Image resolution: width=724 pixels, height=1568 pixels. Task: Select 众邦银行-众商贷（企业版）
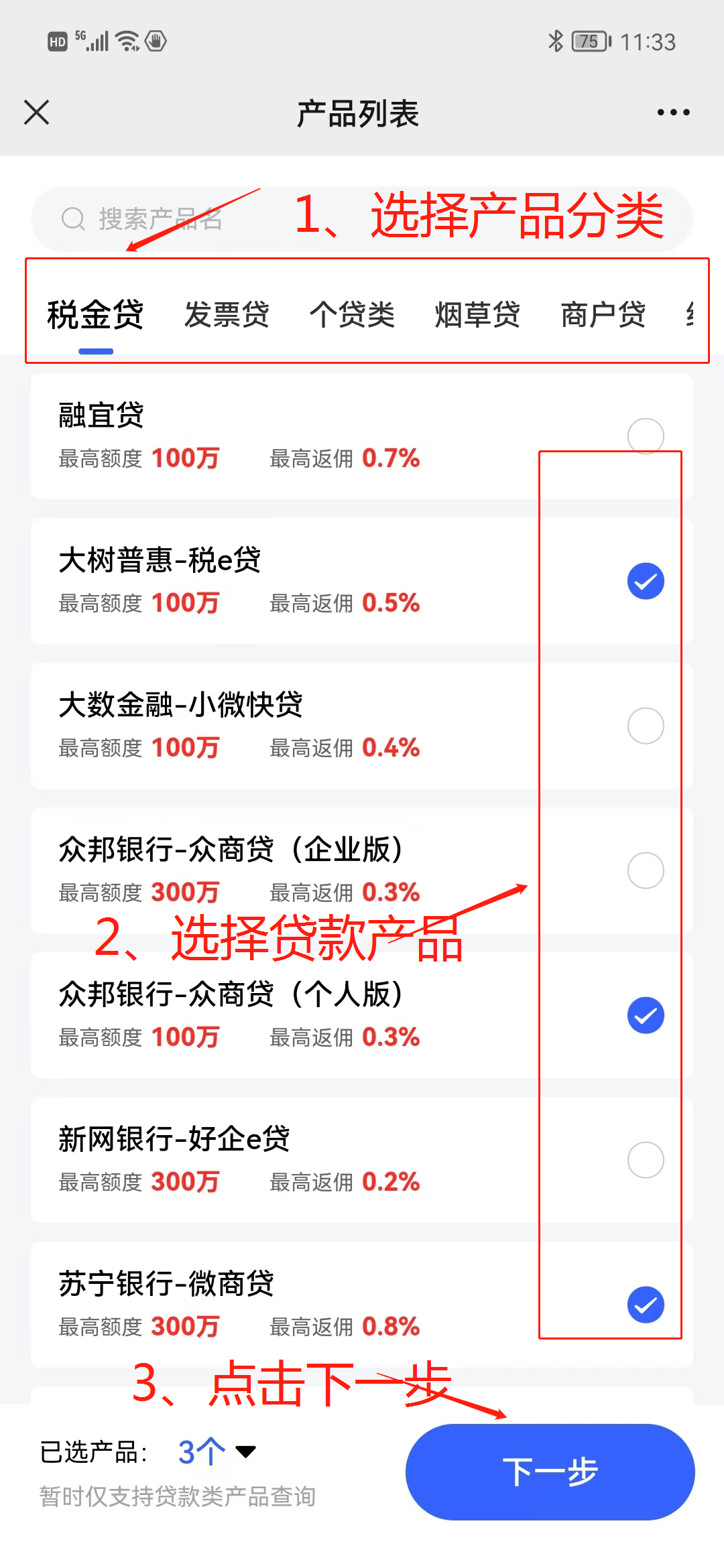pos(646,870)
